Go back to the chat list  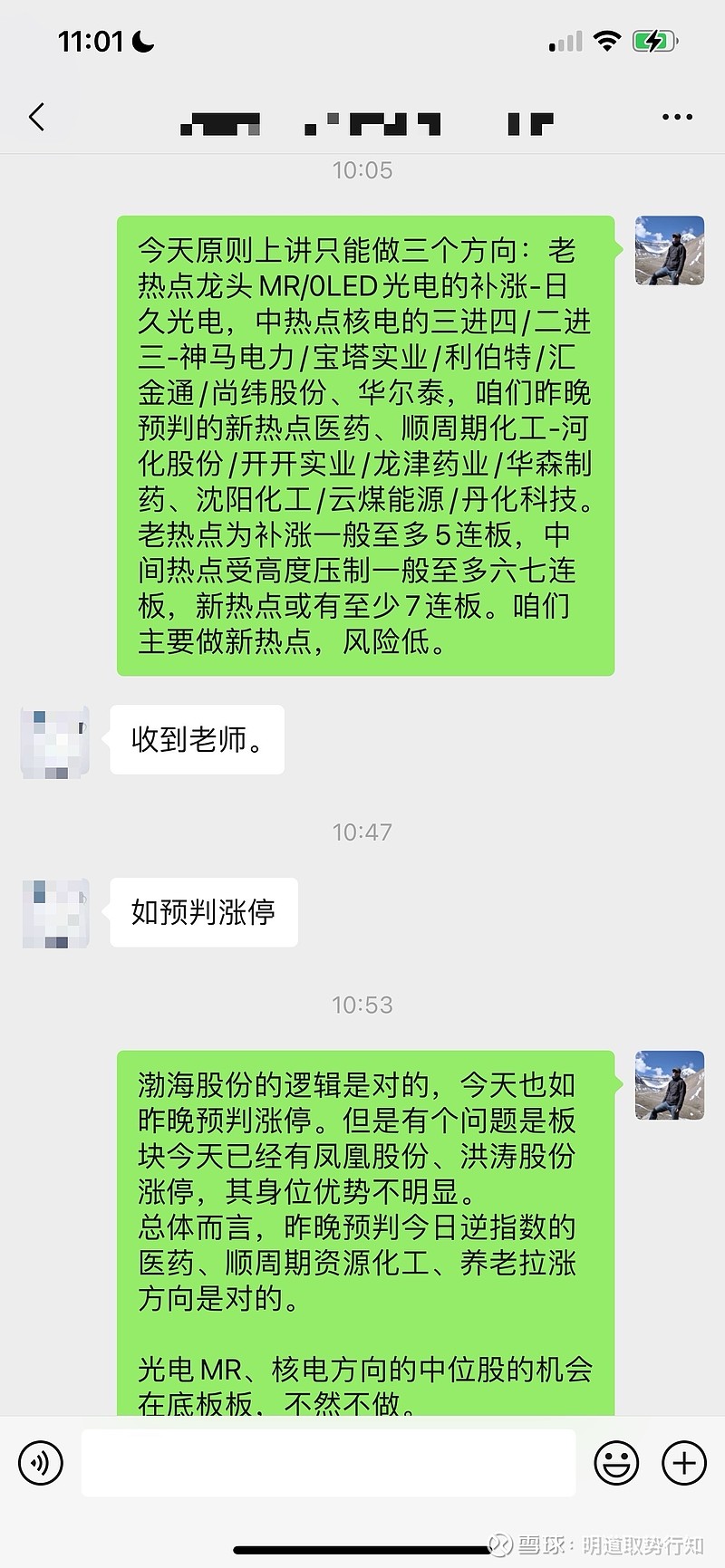(x=36, y=118)
